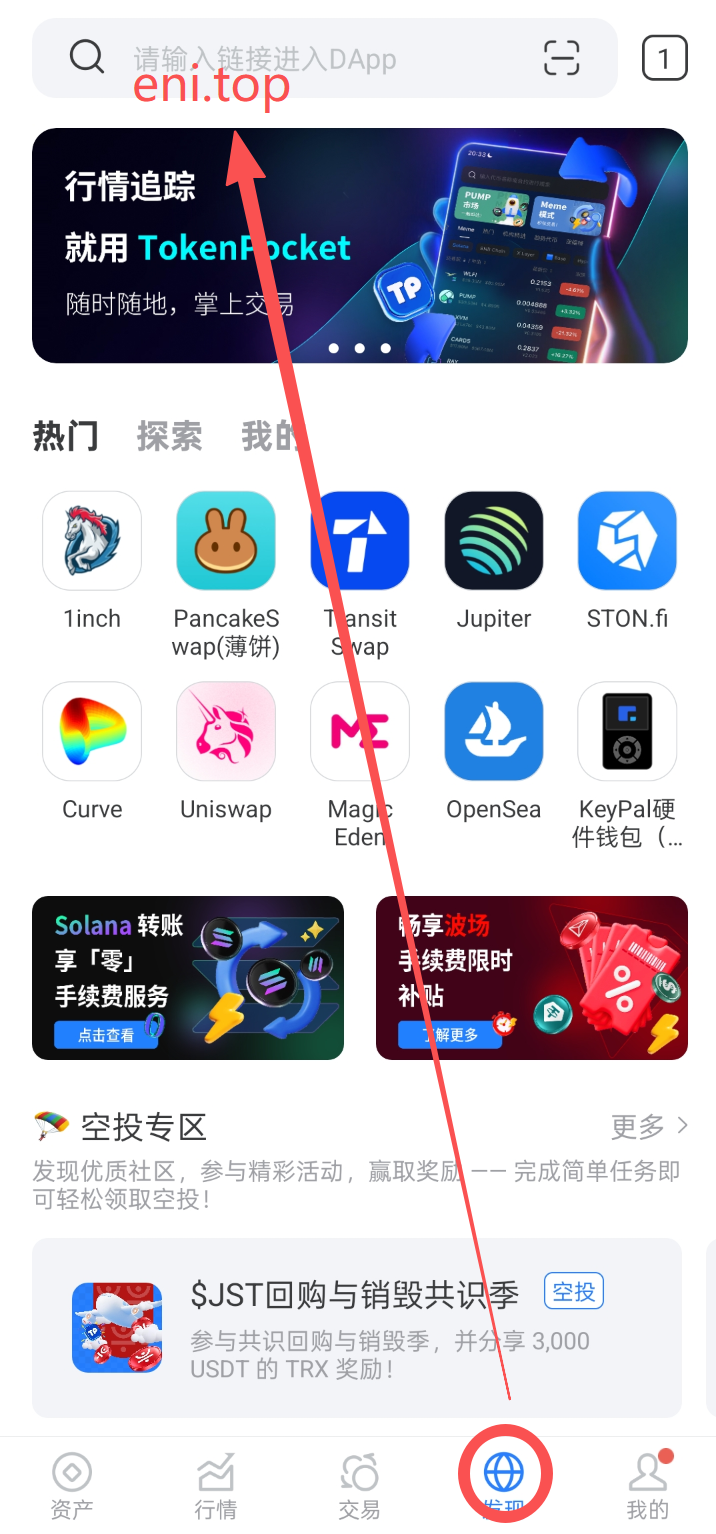Open the $JST回购与销毁共识季 airdrop card

click(357, 1327)
